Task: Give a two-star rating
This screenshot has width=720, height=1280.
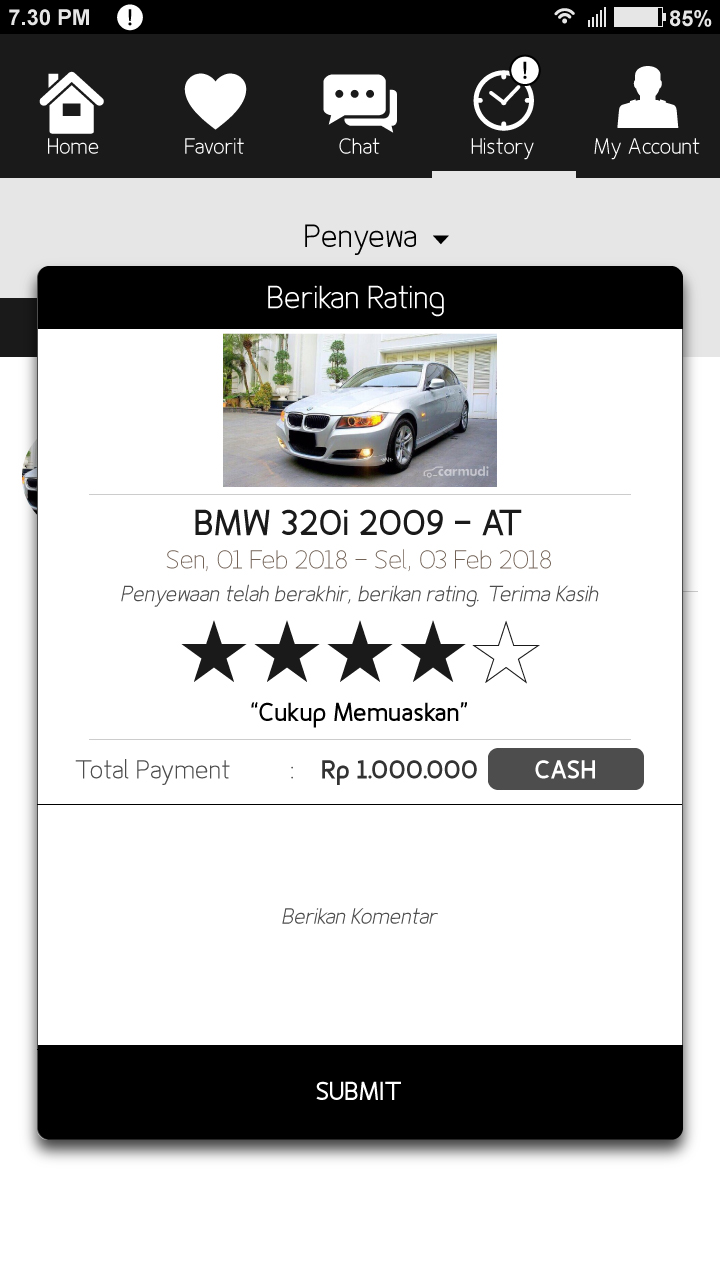Action: click(287, 652)
